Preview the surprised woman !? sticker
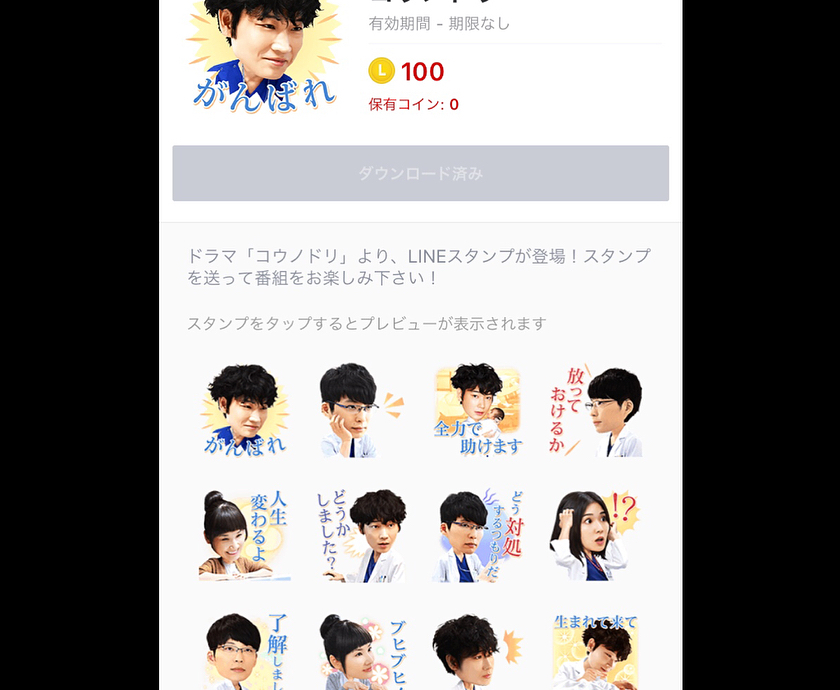 point(595,535)
